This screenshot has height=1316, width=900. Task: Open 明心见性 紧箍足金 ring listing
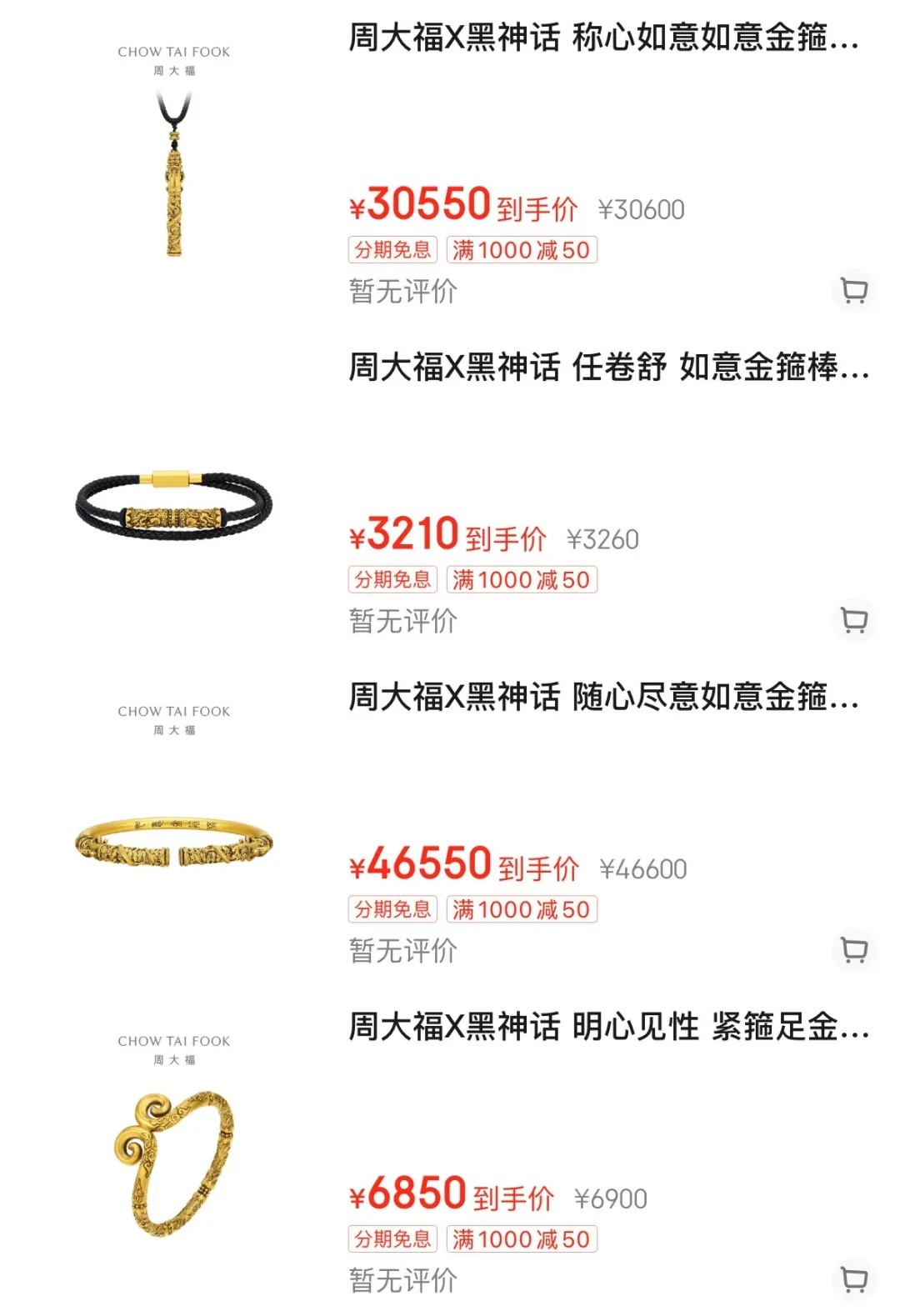point(608,1027)
